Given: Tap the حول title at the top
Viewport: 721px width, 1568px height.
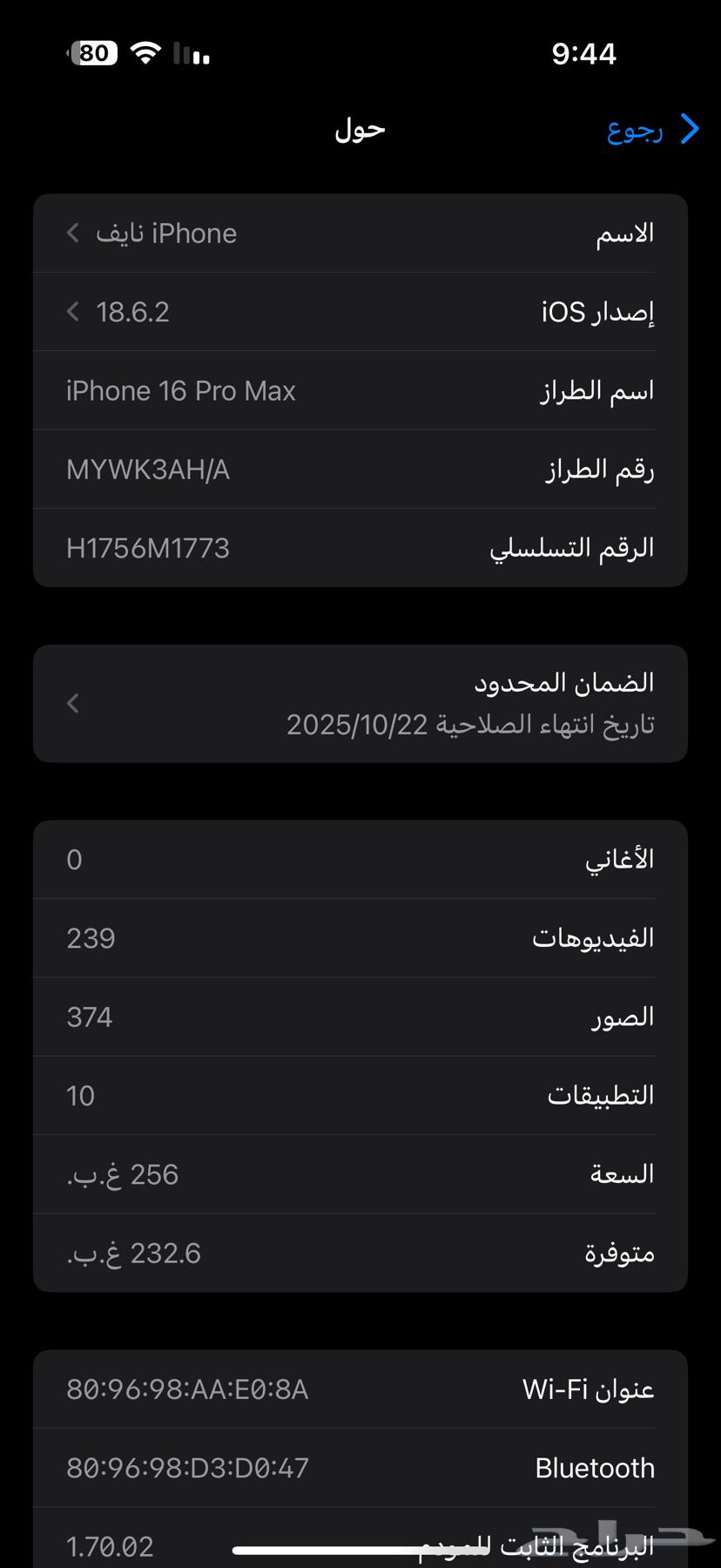Looking at the screenshot, I should tap(360, 129).
